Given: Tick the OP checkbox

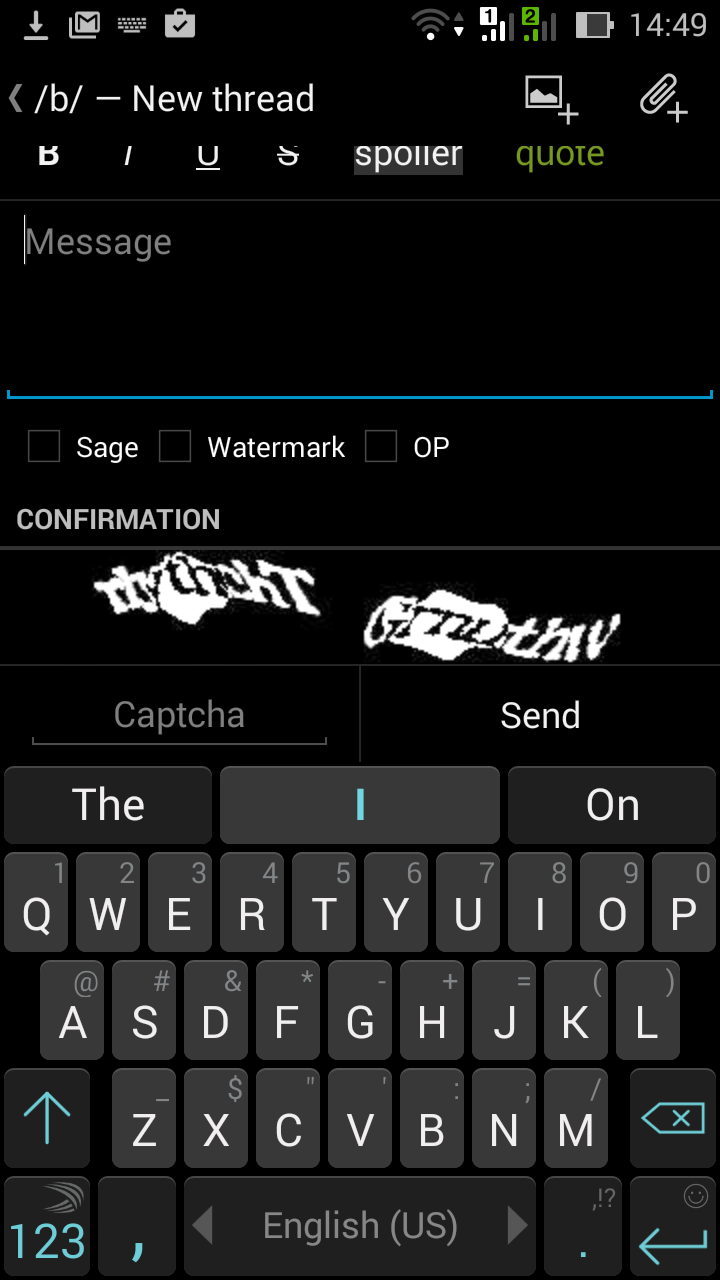Looking at the screenshot, I should point(381,447).
